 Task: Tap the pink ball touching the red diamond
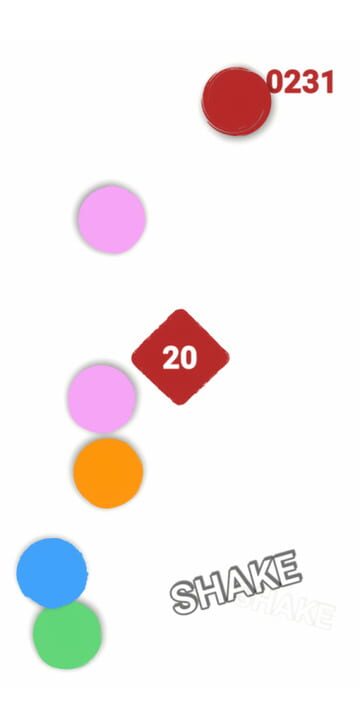pos(101,399)
